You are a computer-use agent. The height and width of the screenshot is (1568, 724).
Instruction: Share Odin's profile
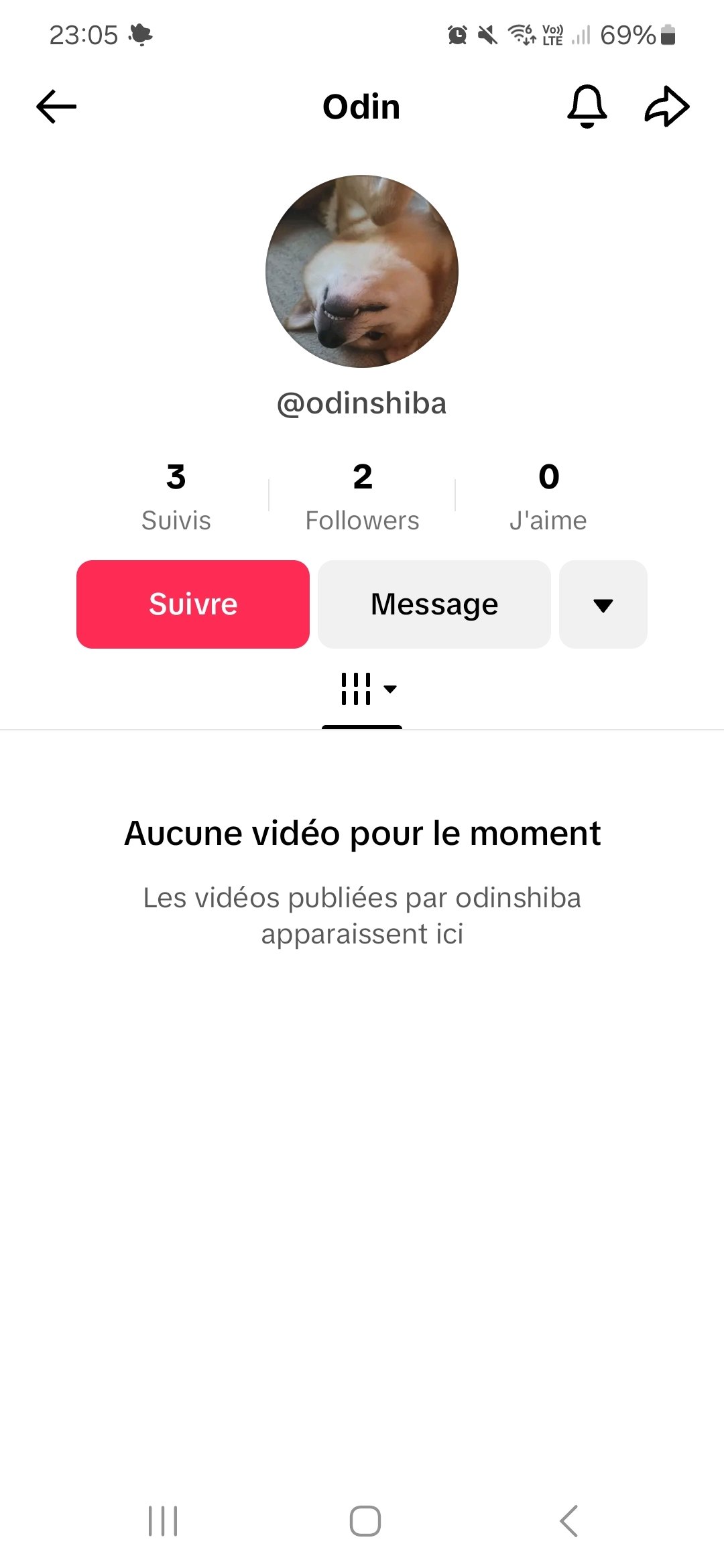click(666, 107)
